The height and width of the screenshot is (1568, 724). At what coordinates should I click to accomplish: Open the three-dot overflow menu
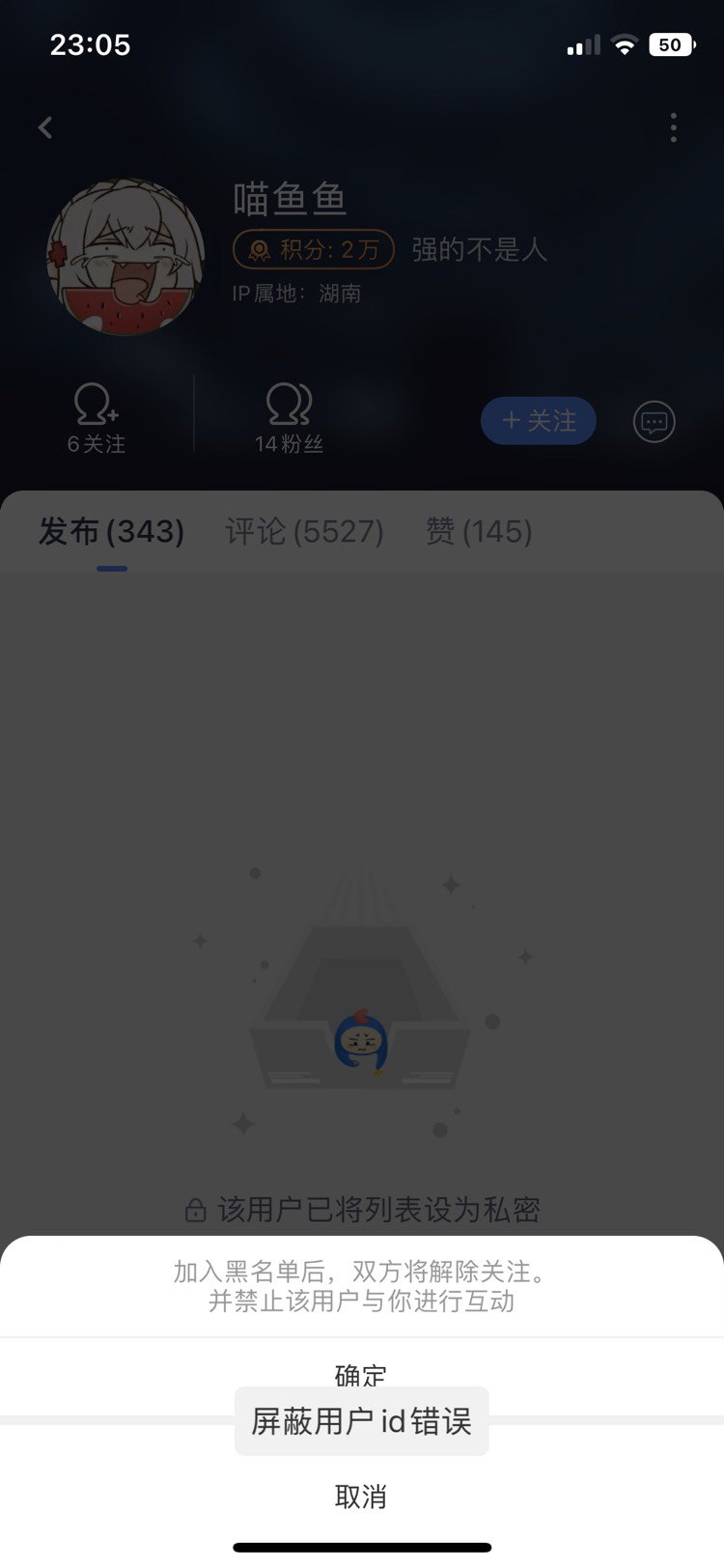(673, 127)
